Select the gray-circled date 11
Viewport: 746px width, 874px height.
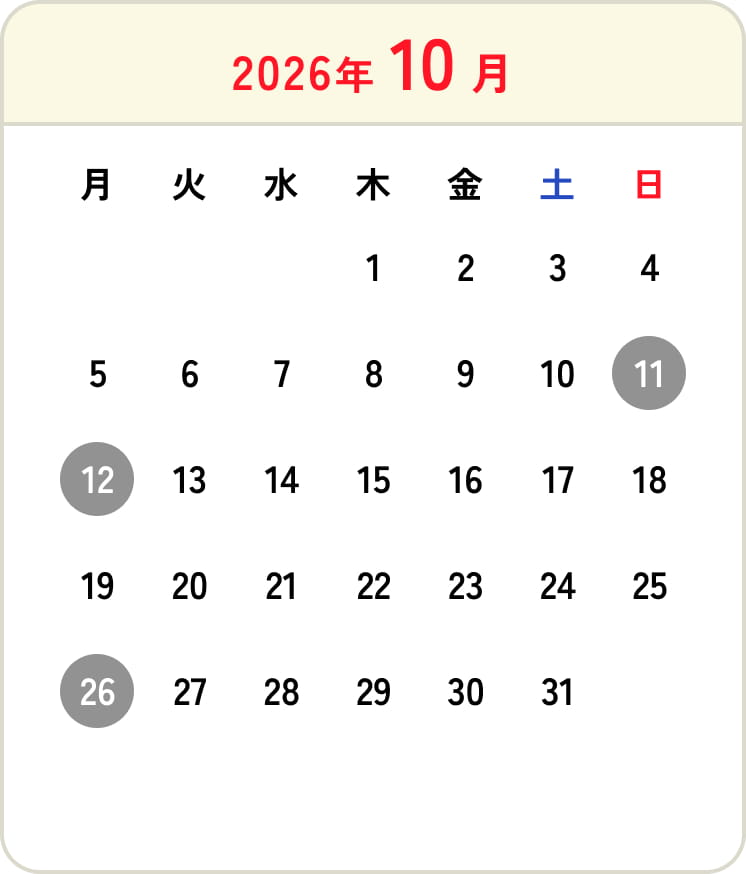coord(648,373)
